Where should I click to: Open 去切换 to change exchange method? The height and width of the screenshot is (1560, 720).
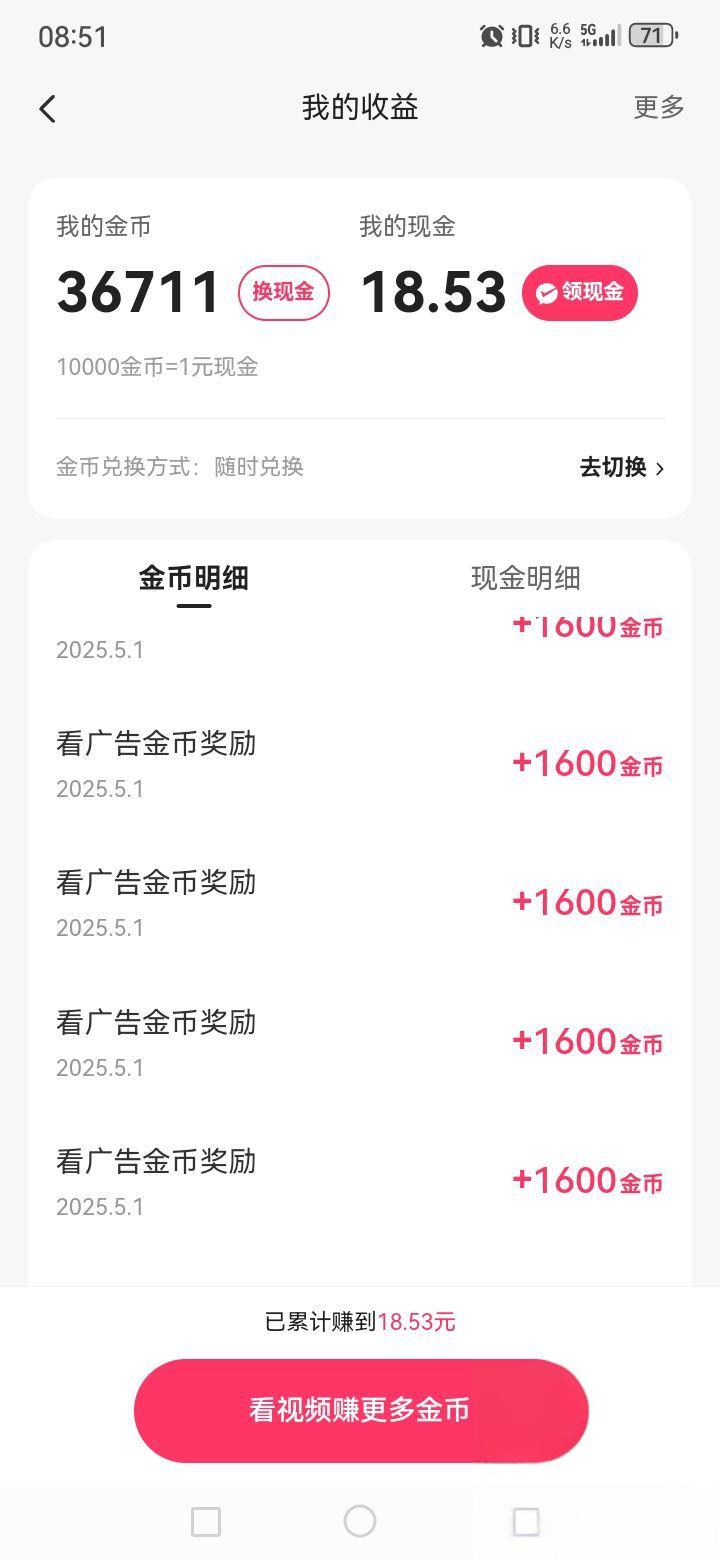point(622,467)
